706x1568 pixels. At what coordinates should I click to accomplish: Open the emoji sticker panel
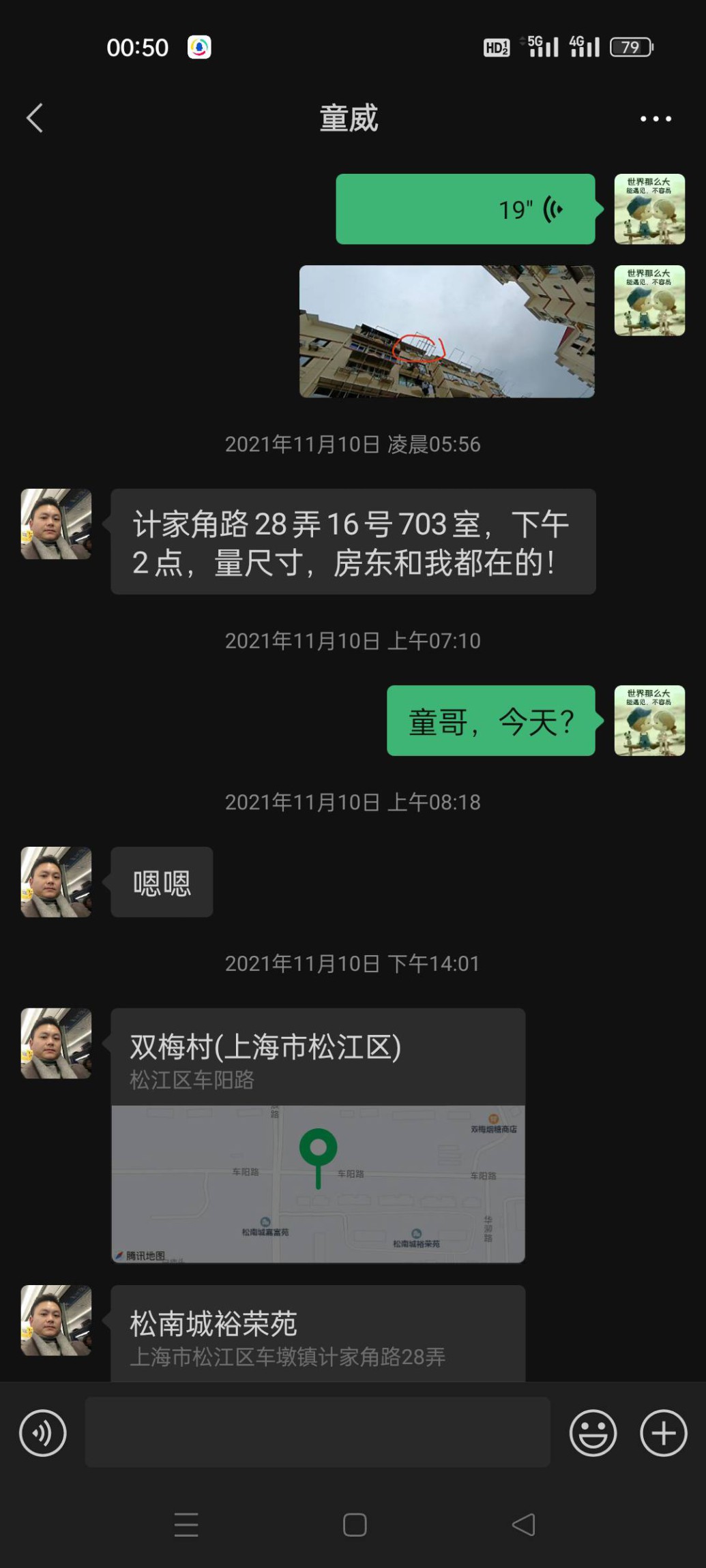point(593,1432)
